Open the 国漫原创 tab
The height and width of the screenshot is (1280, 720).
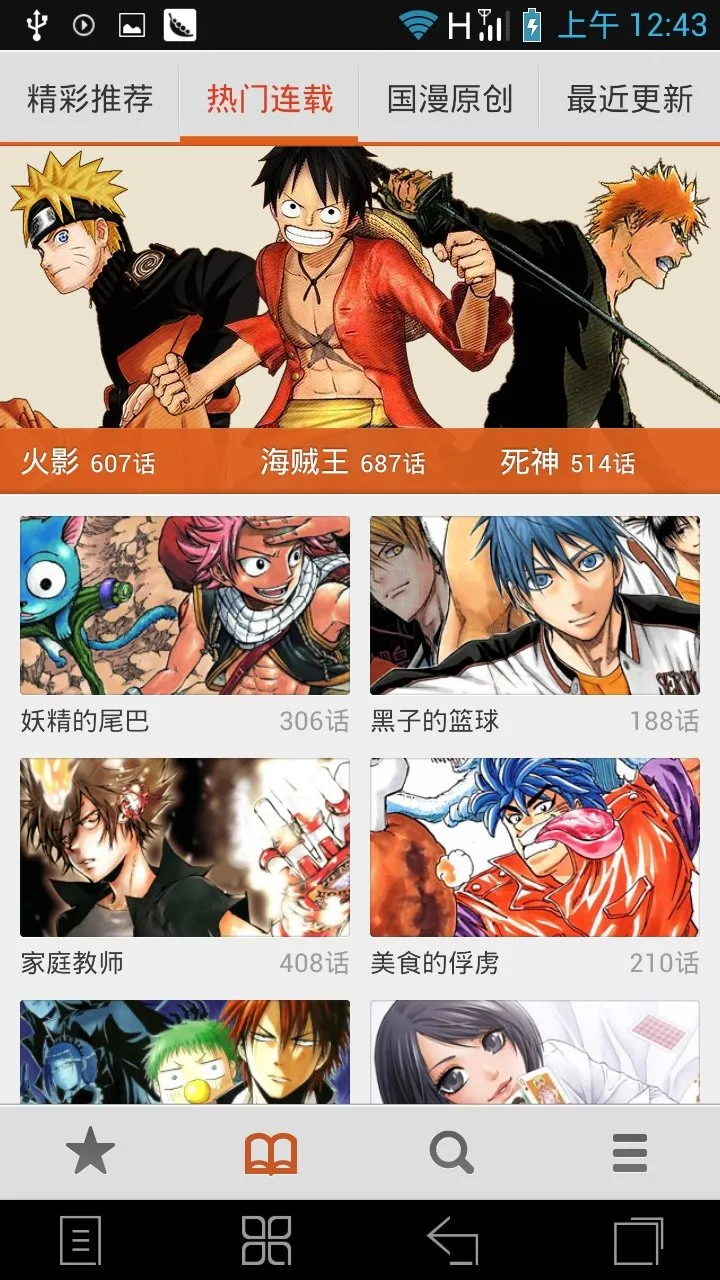pos(449,99)
